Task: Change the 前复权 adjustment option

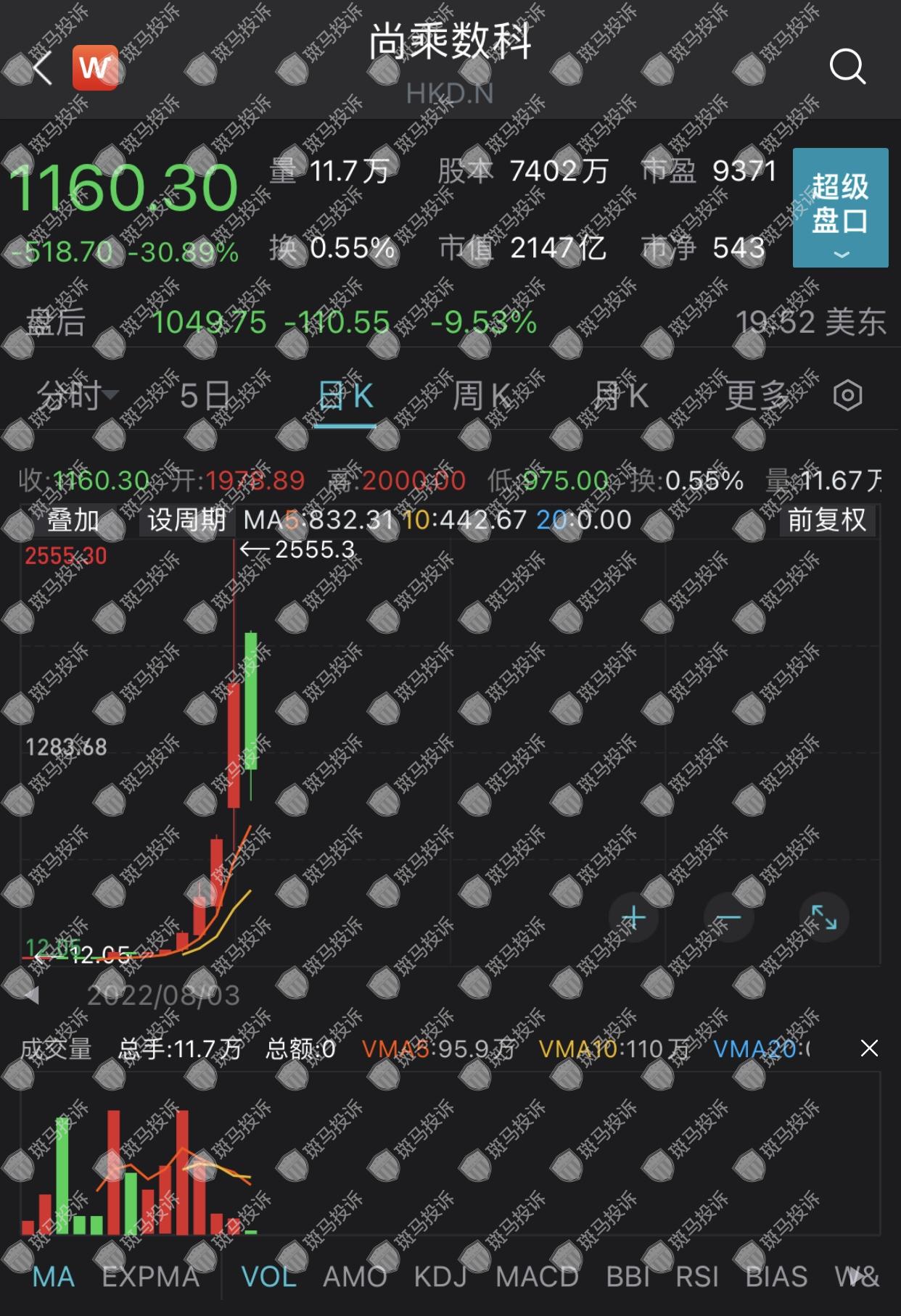Action: pyautogui.click(x=827, y=521)
